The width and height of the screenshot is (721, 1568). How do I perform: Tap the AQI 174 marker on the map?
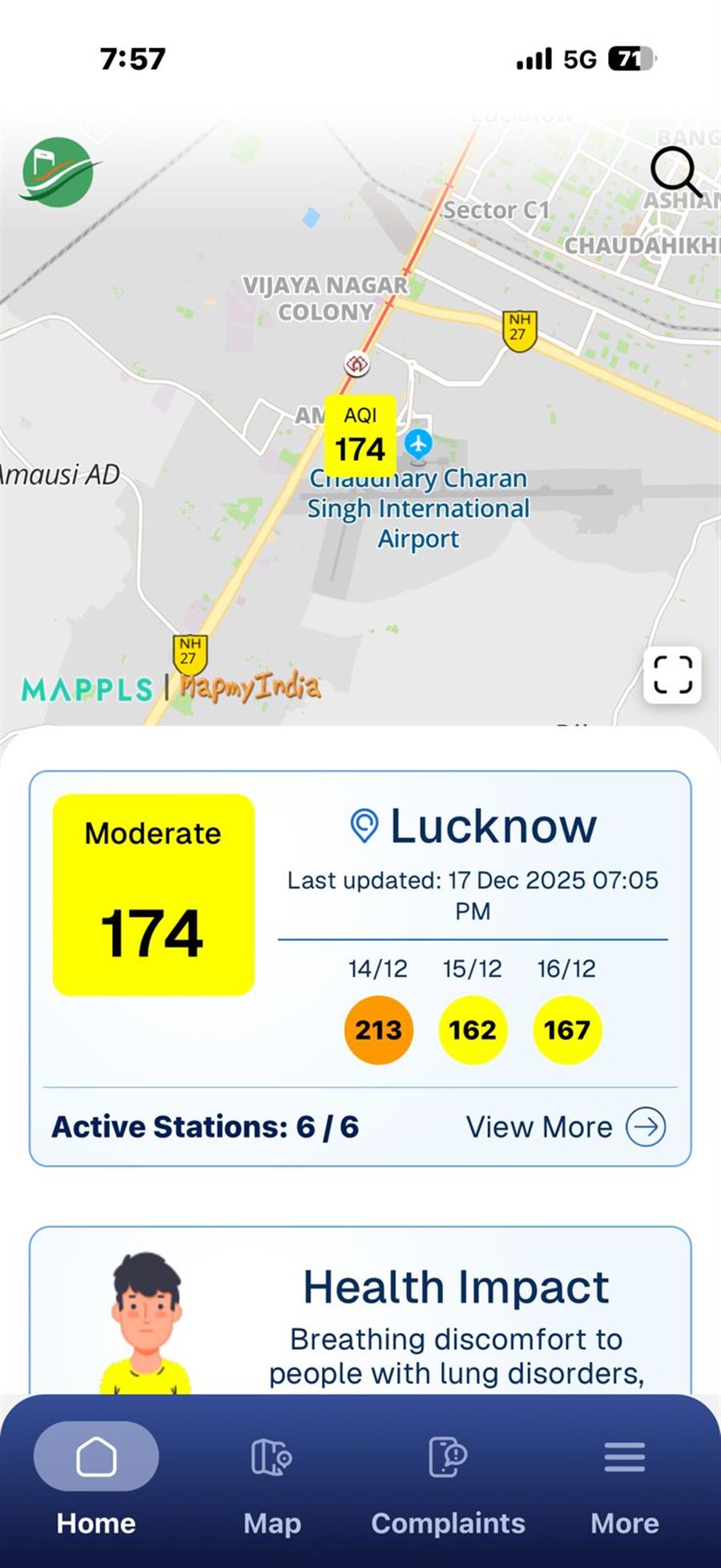(360, 436)
